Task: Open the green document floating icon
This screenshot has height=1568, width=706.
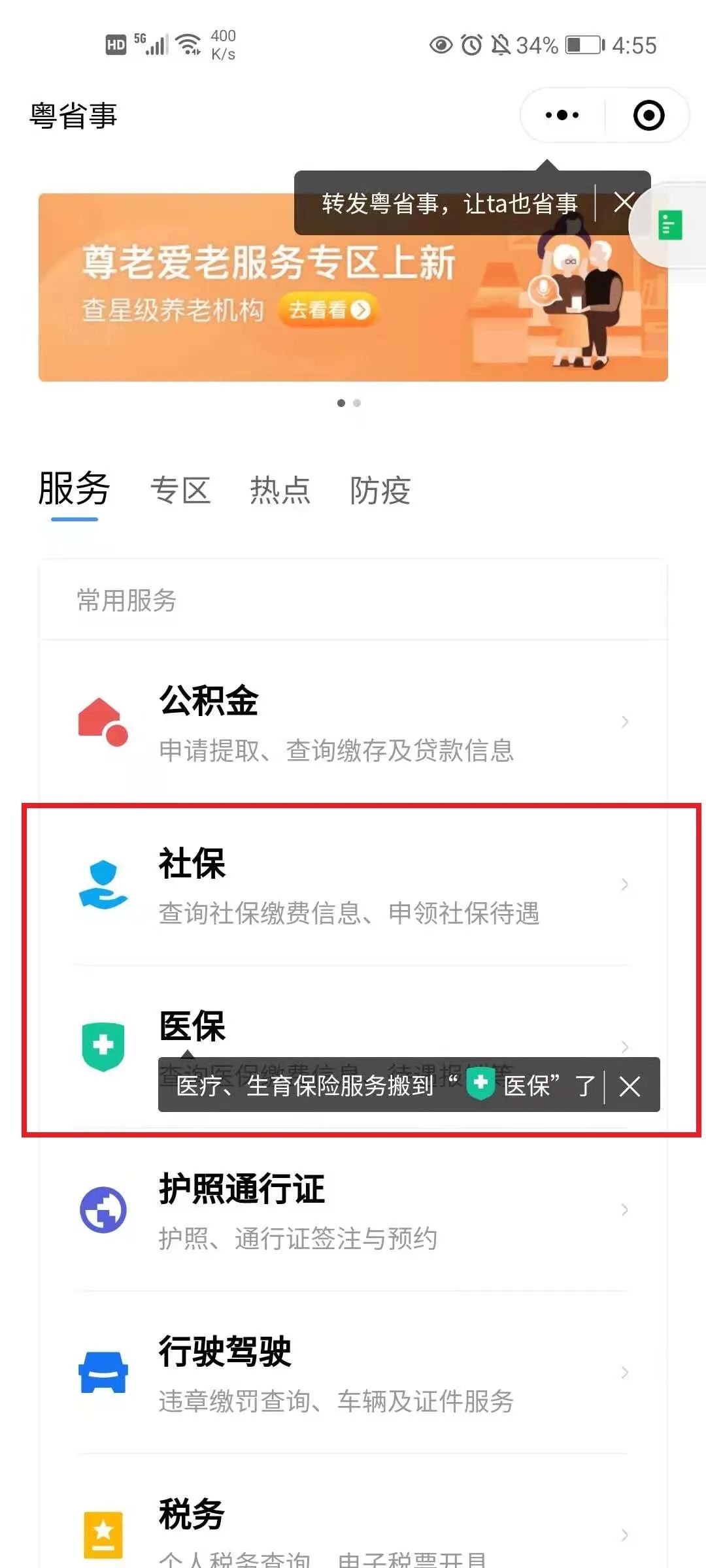Action: (x=669, y=225)
